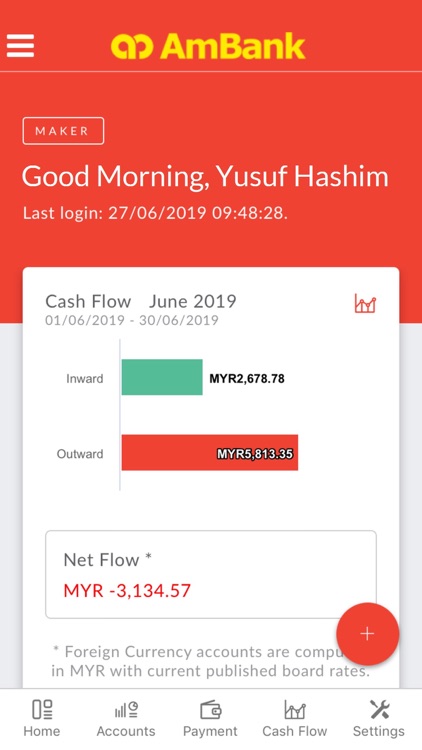Image resolution: width=422 pixels, height=750 pixels.
Task: Open the Payment tab
Action: tap(210, 718)
